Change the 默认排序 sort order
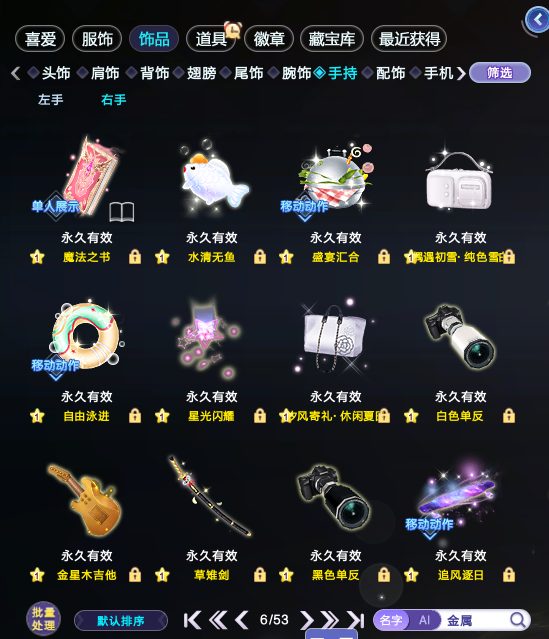549x639 pixels. pos(121,620)
